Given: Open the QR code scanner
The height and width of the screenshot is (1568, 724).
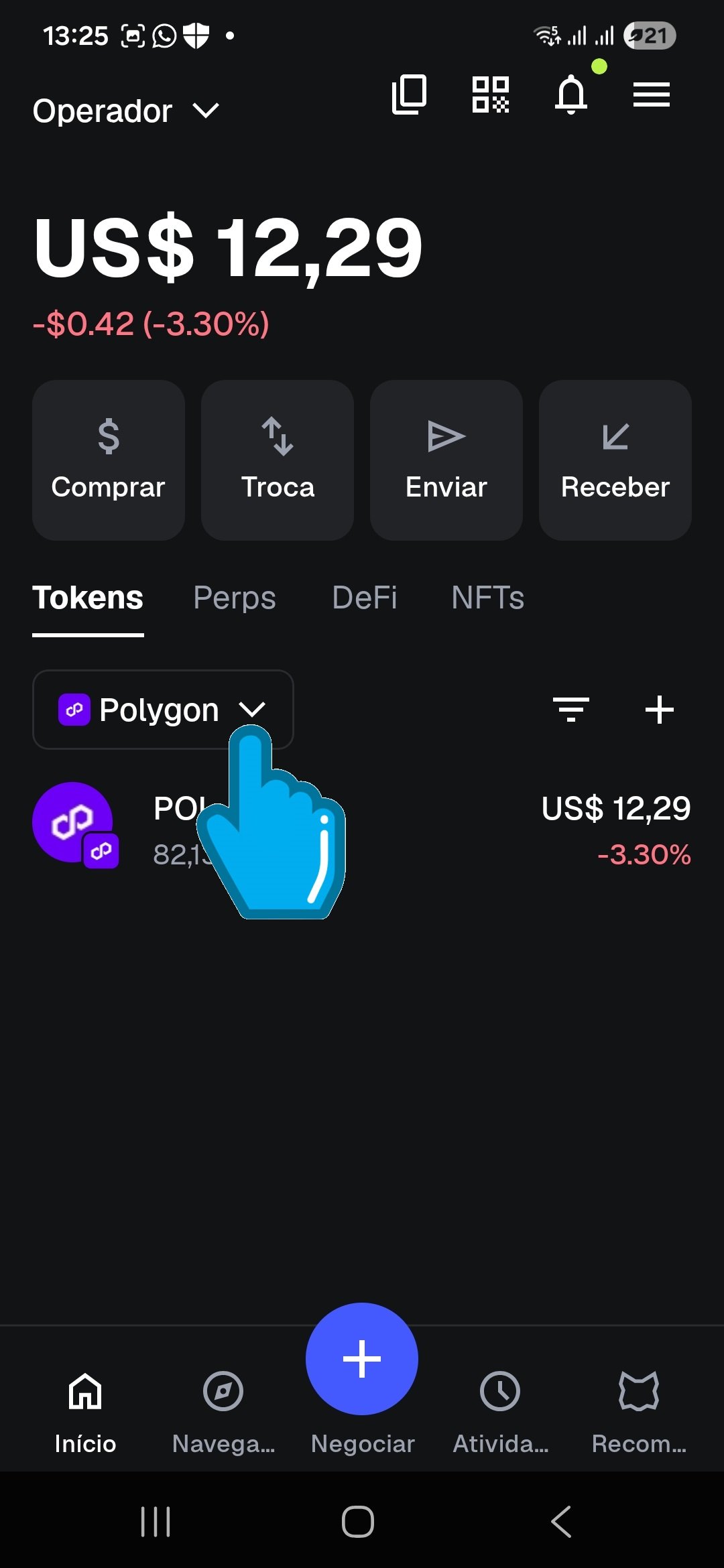Looking at the screenshot, I should pos(490,94).
